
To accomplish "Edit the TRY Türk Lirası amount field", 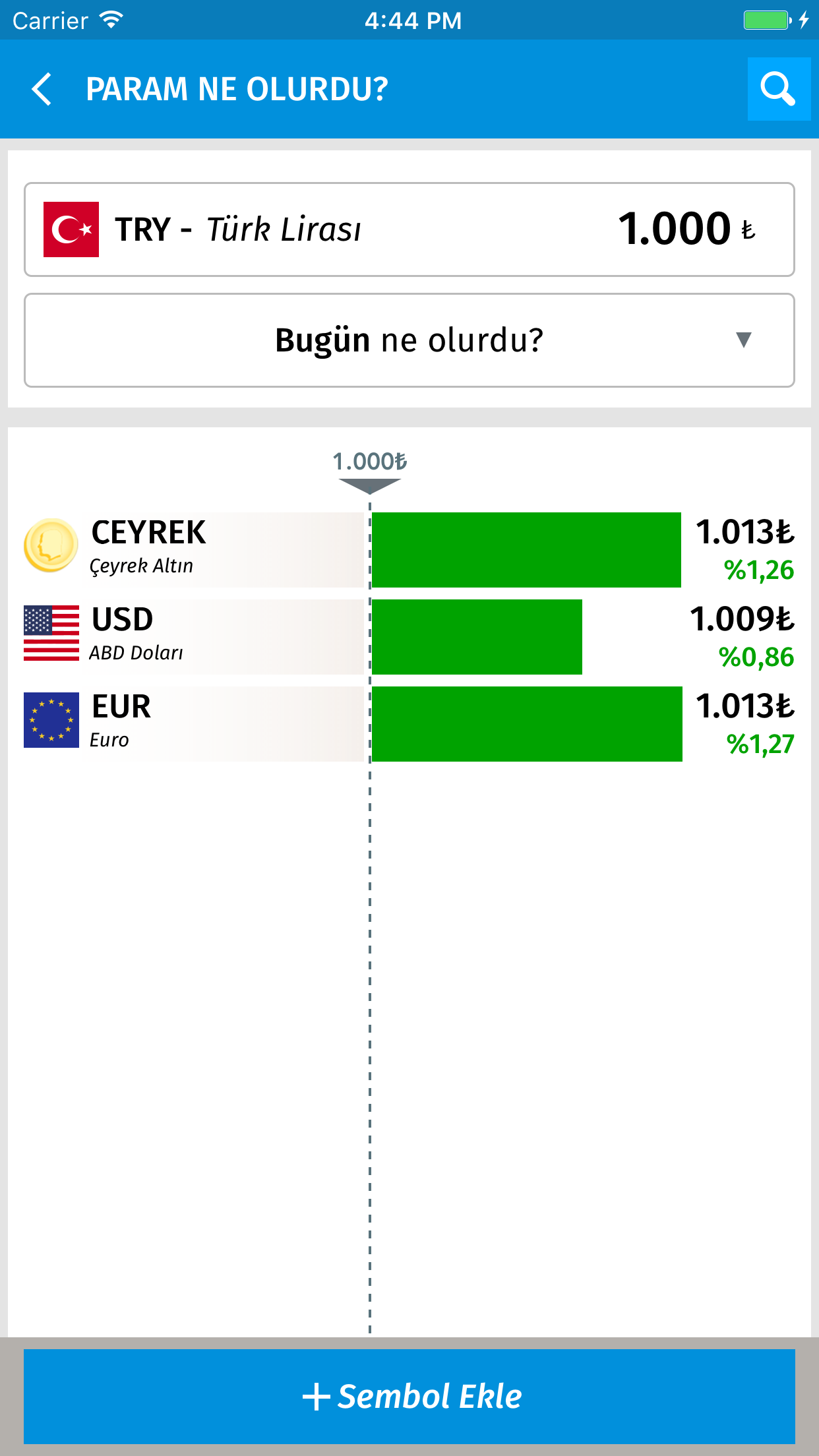I will 409,229.
